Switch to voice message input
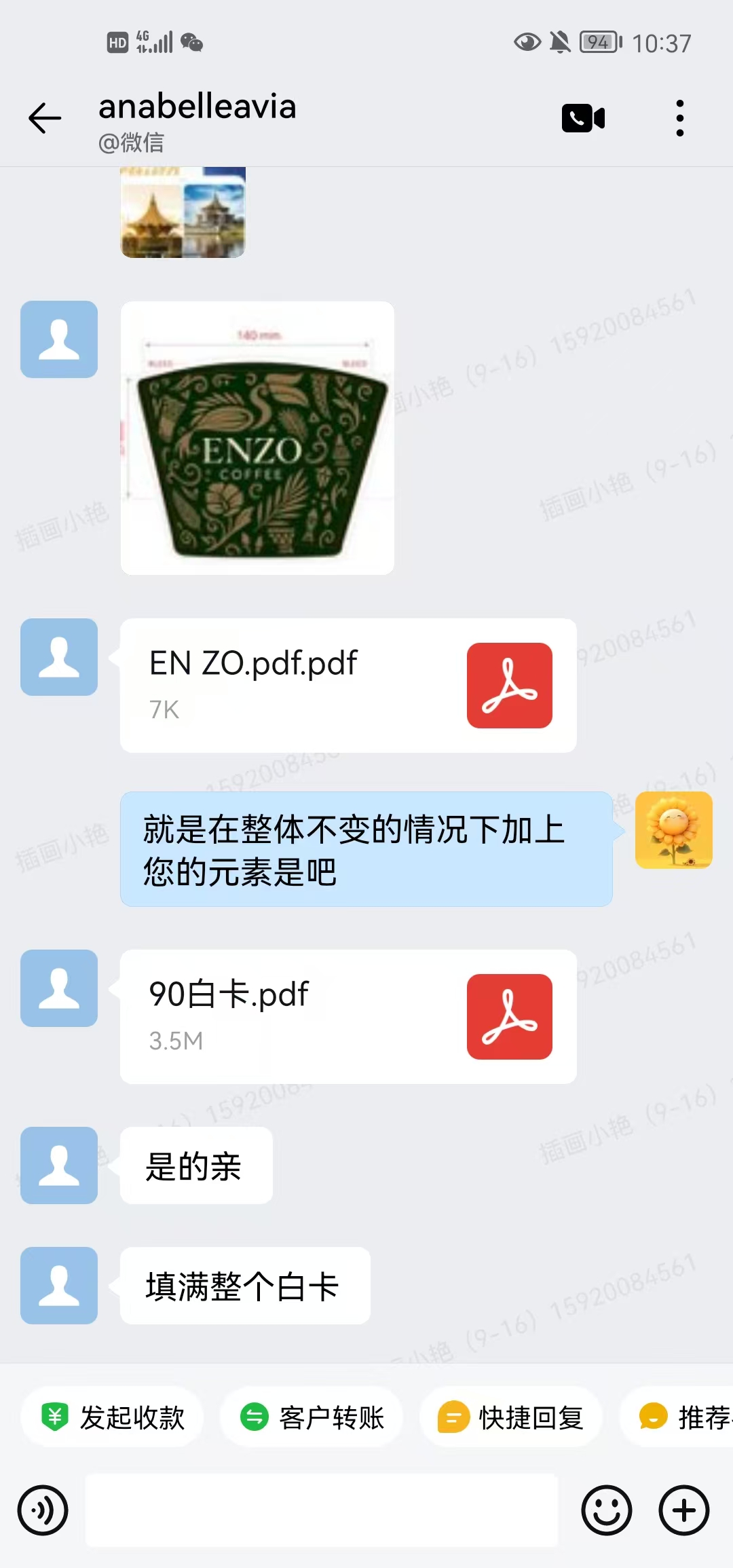 (x=43, y=1510)
